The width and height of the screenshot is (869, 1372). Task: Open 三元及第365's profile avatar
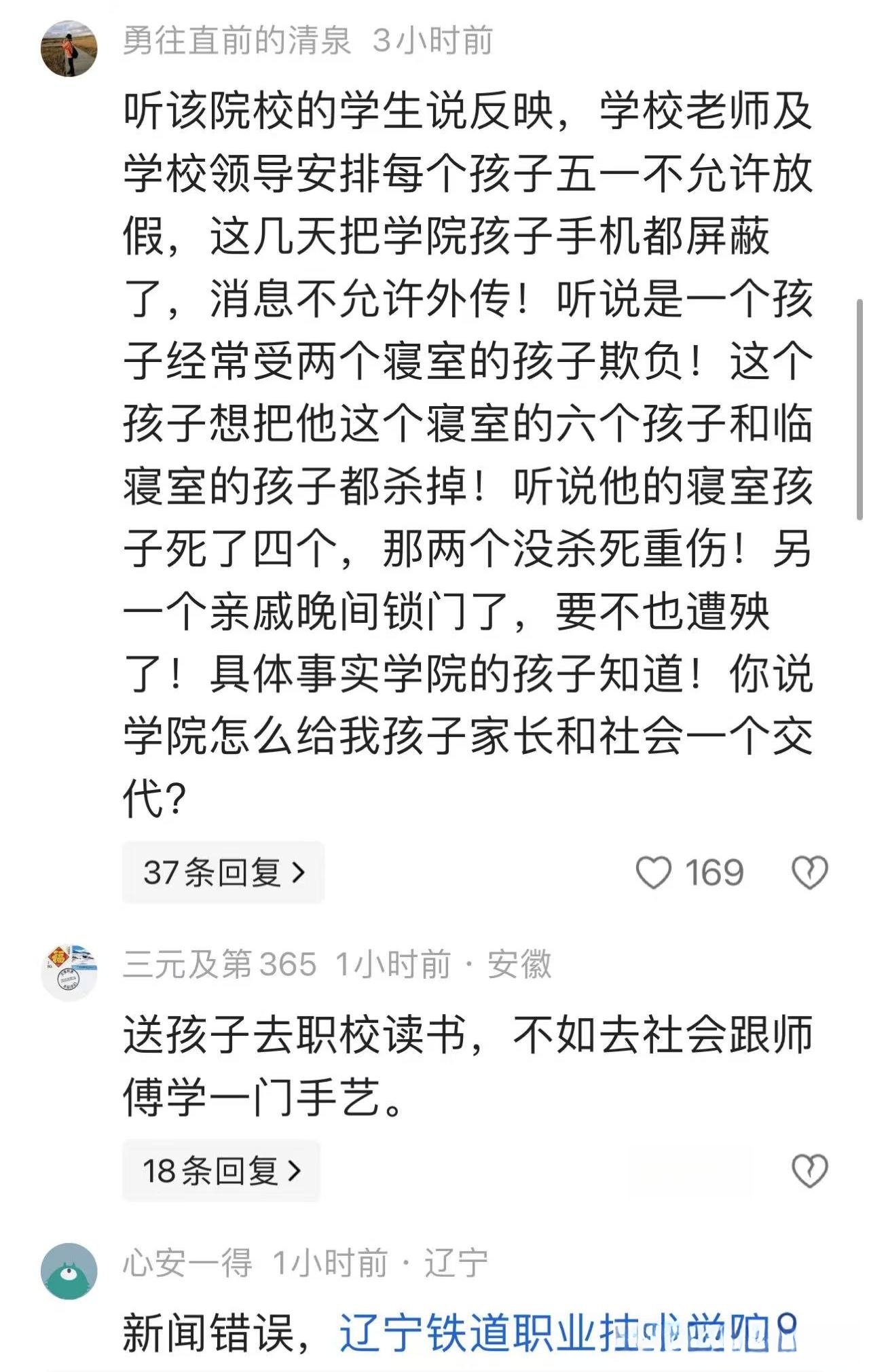click(x=69, y=972)
